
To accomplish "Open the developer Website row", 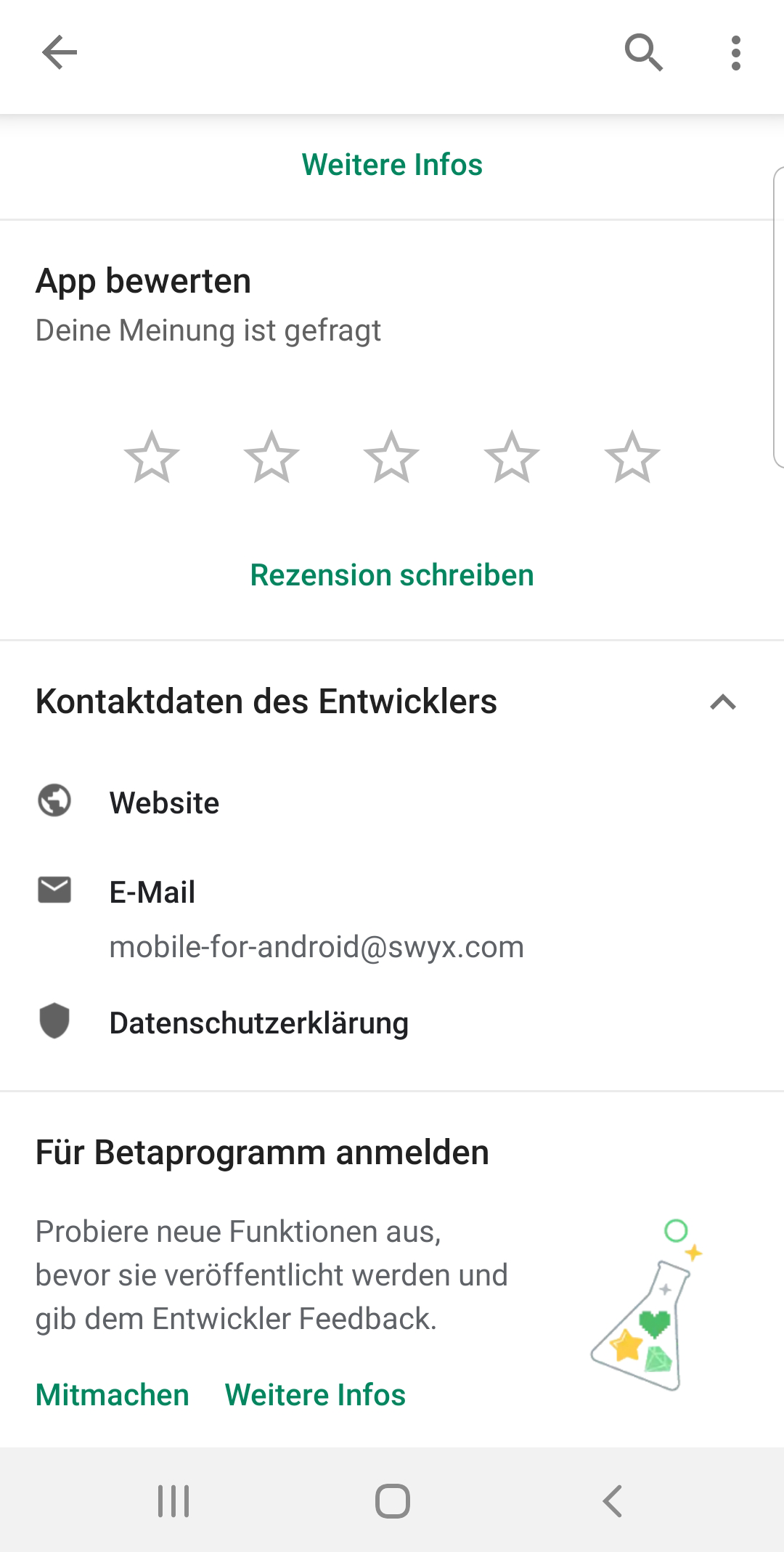I will [x=165, y=803].
